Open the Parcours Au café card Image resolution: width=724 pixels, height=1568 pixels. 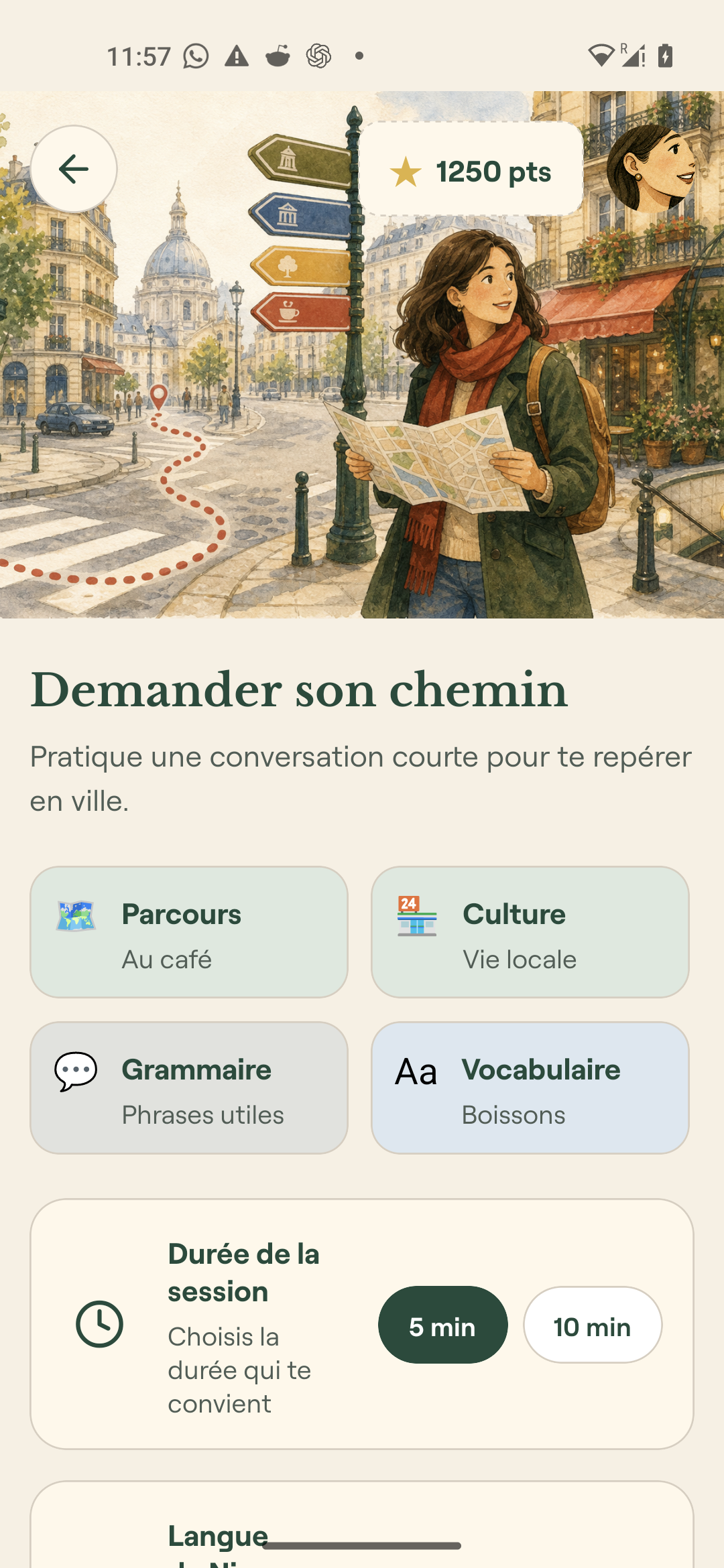[189, 932]
